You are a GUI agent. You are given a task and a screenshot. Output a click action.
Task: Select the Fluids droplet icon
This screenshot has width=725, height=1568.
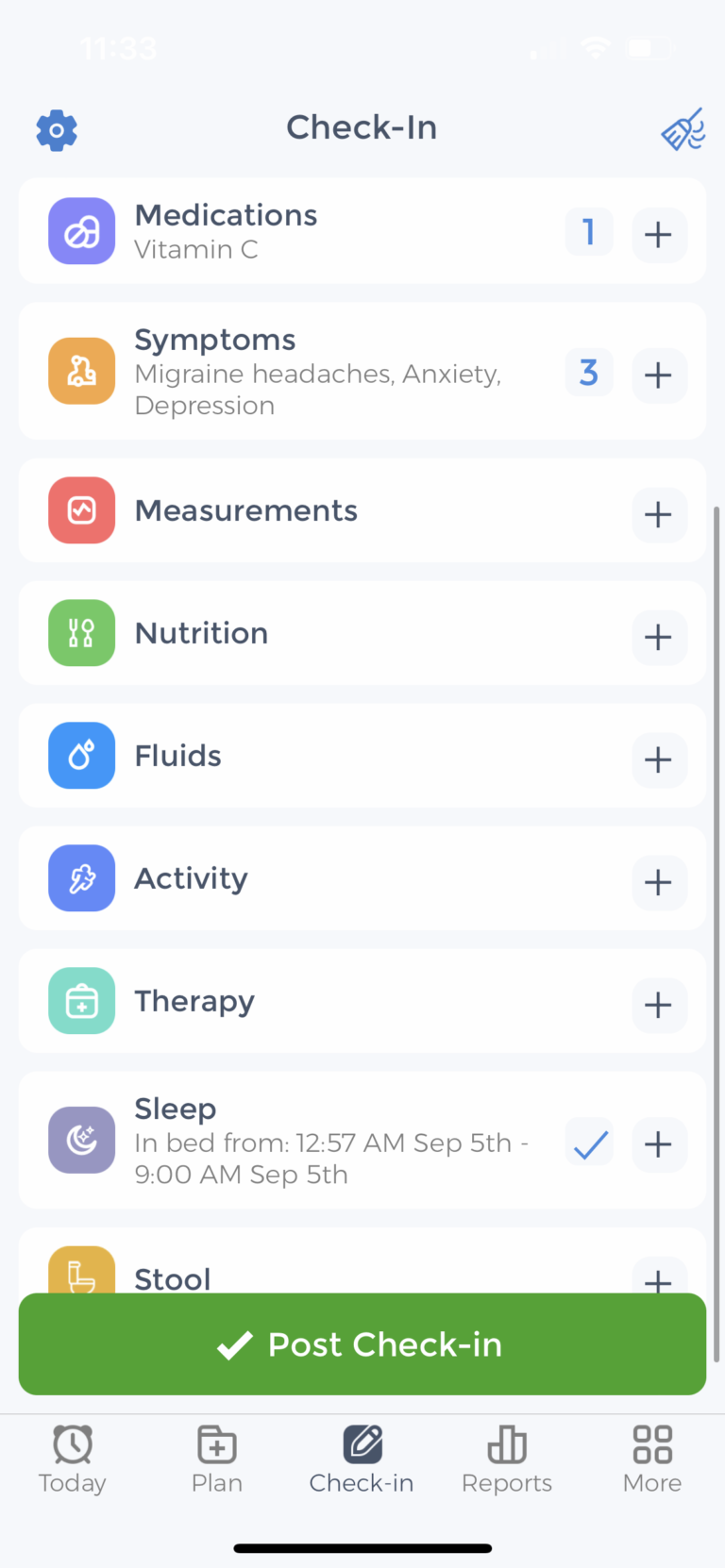(x=81, y=756)
